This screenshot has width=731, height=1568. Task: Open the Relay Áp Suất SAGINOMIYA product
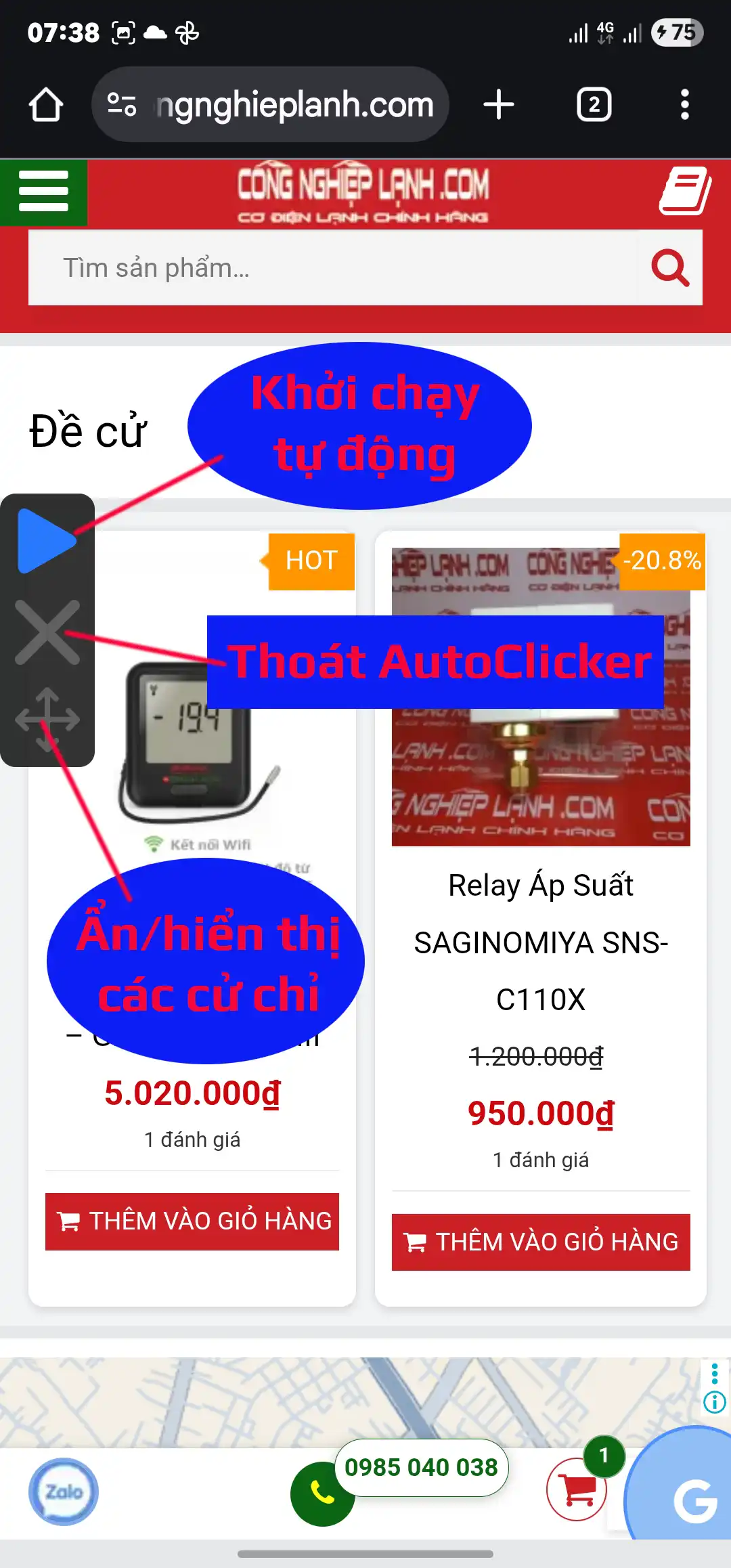pos(541,942)
